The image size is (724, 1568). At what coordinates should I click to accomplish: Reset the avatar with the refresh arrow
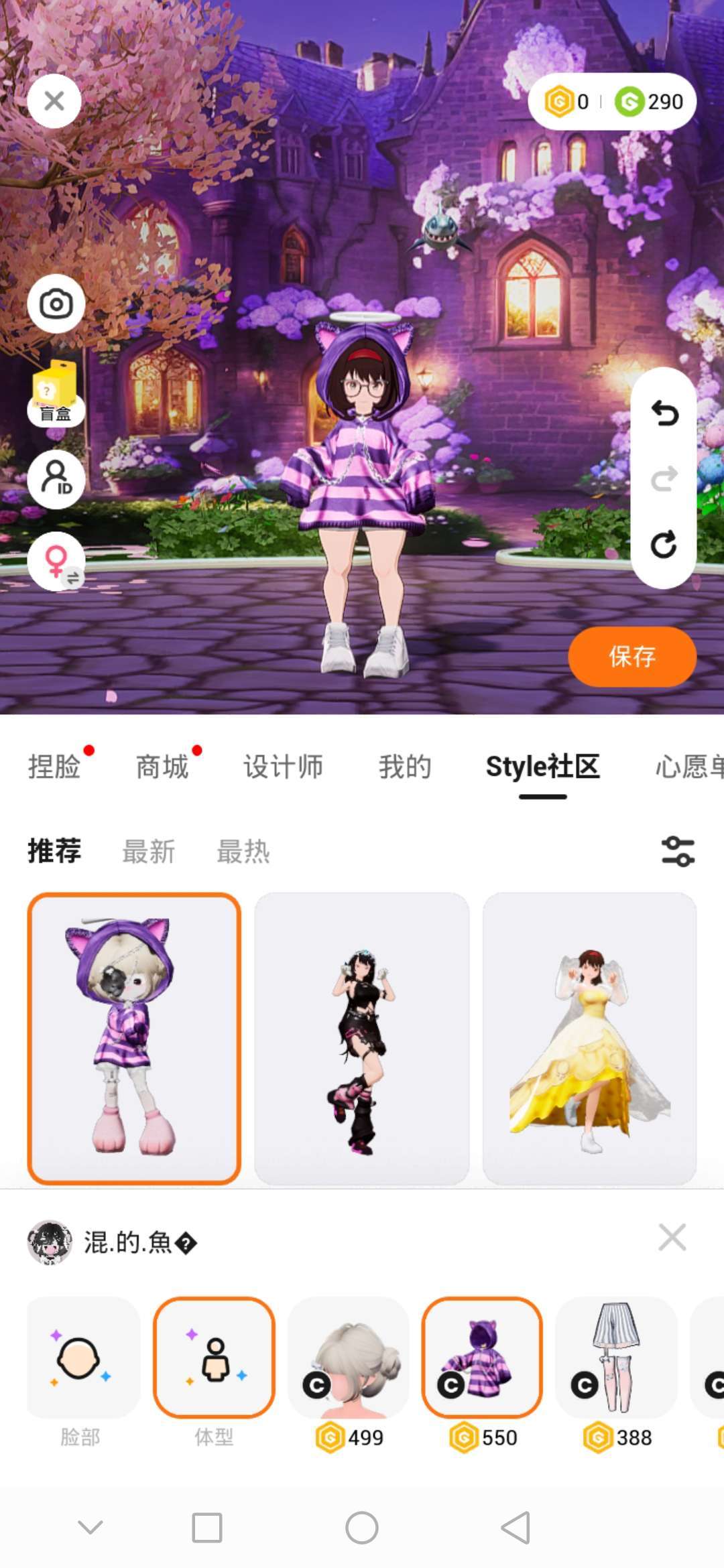664,544
